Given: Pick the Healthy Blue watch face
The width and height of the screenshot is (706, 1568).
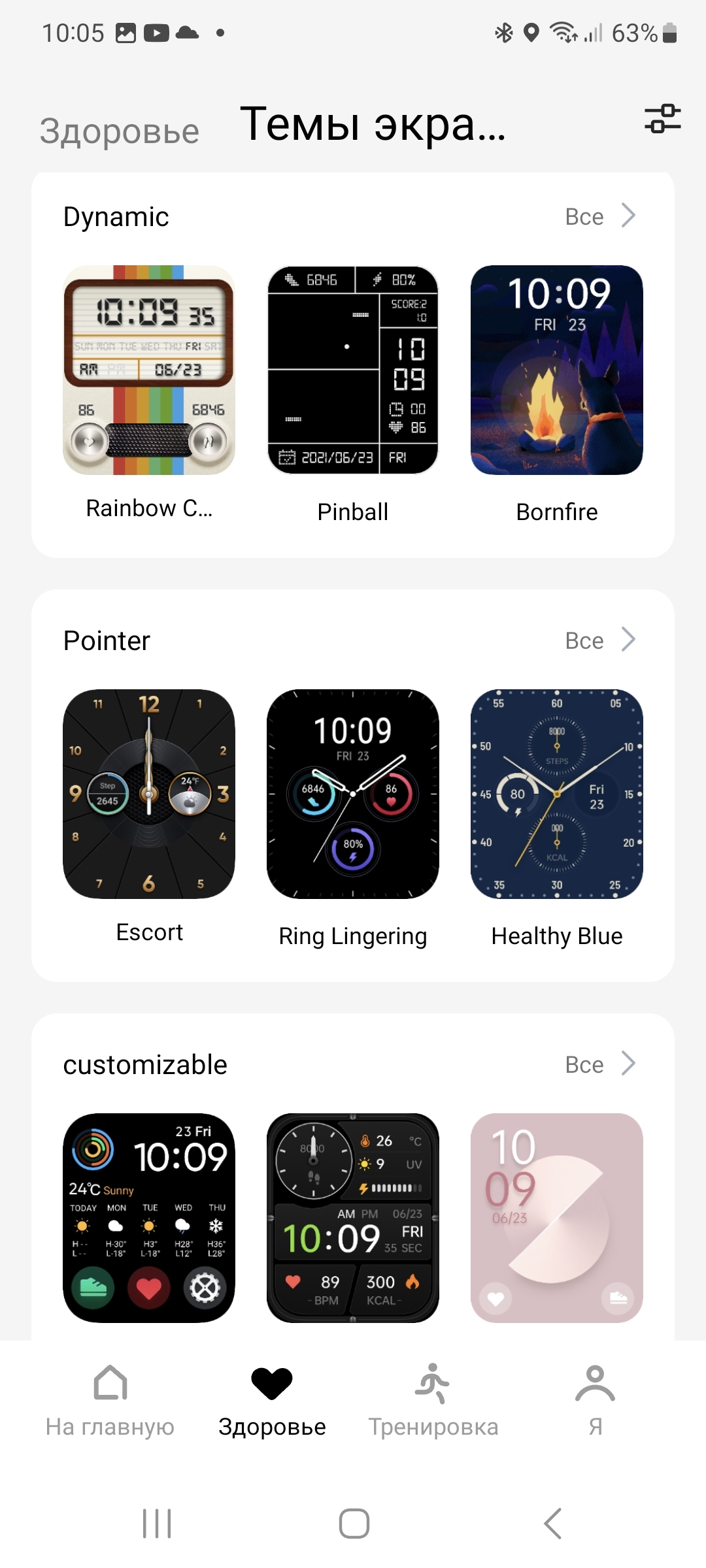Looking at the screenshot, I should coord(557,794).
